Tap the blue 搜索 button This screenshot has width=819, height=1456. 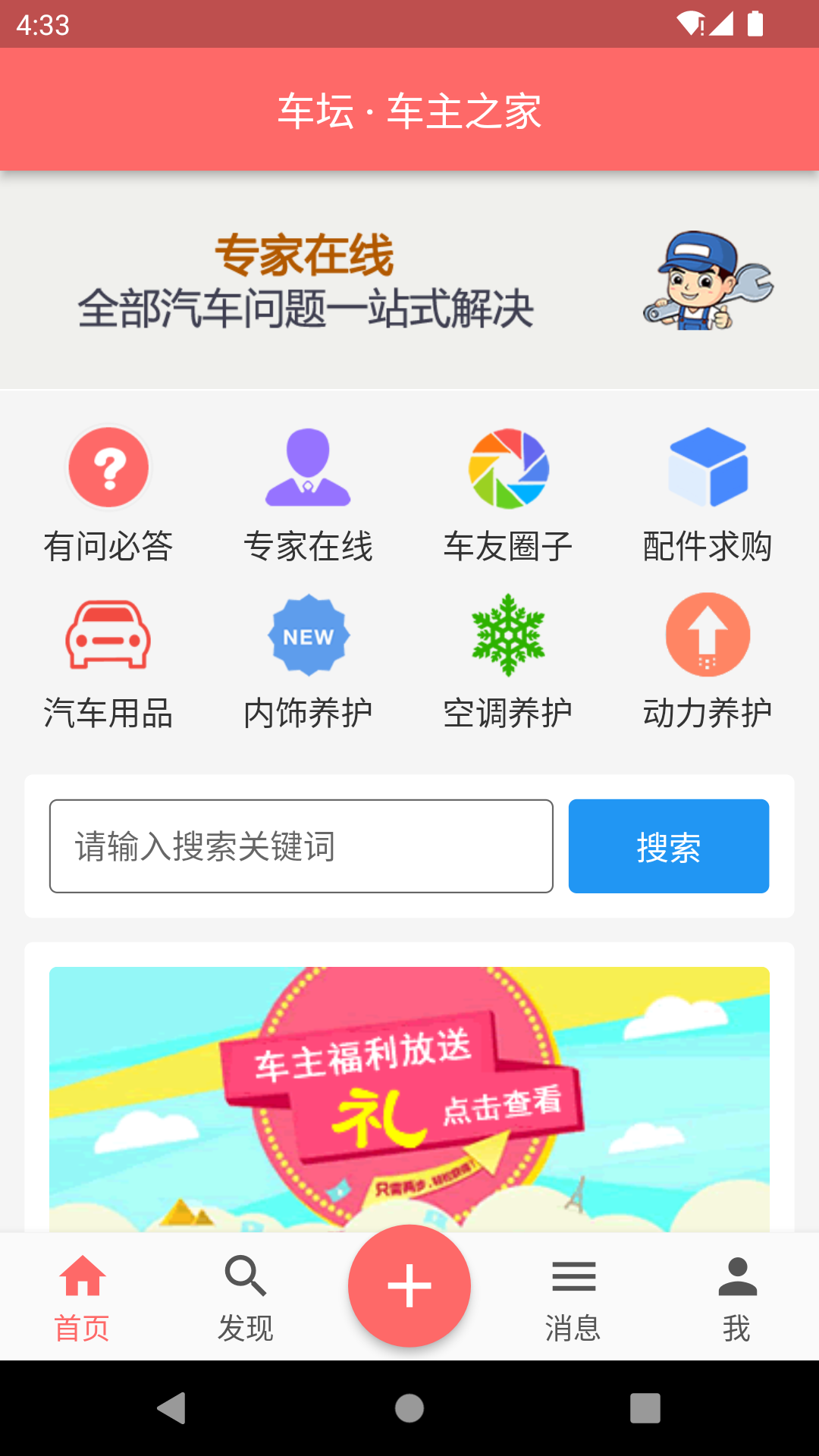click(668, 846)
